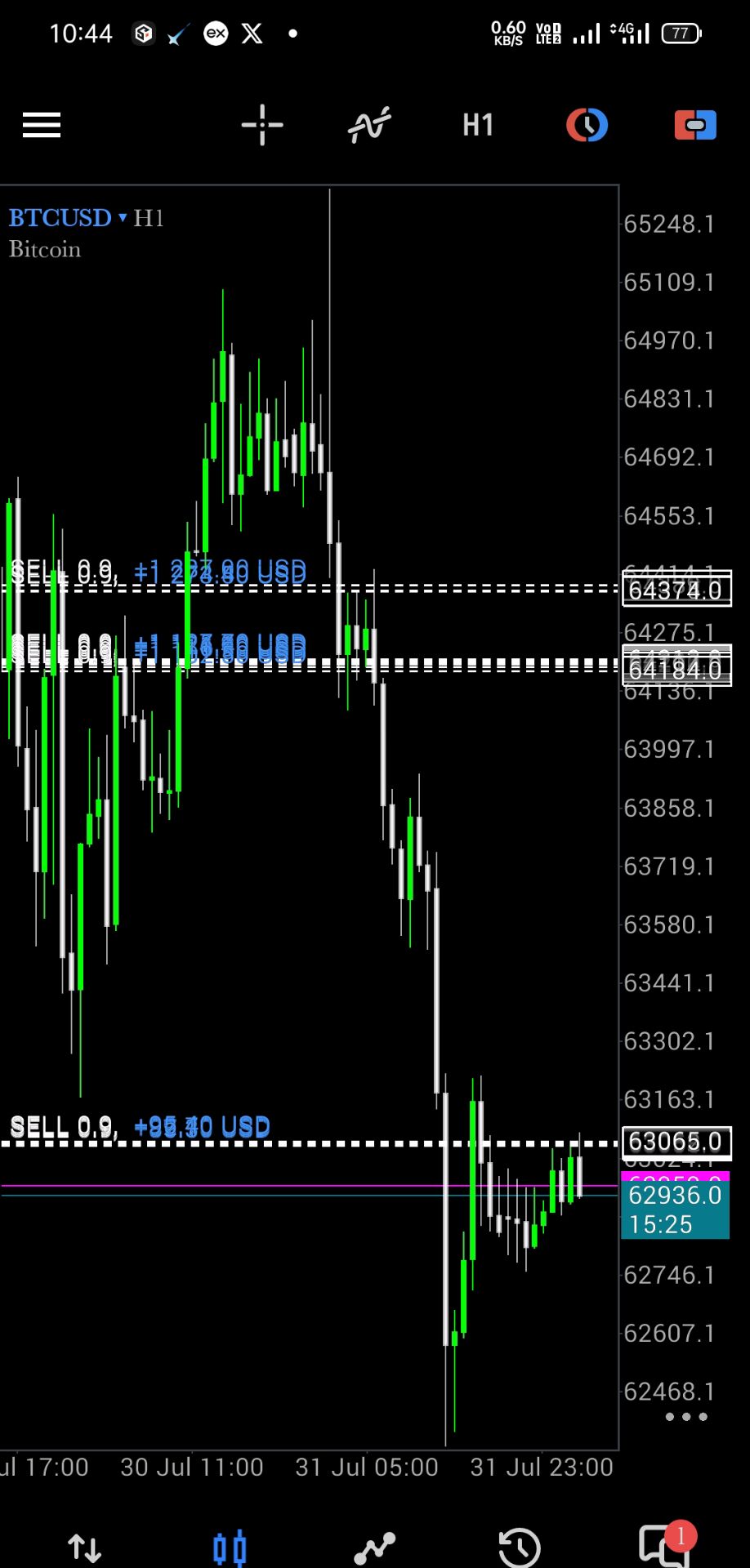Image resolution: width=750 pixels, height=1568 pixels.
Task: Tap the three-dot chart options
Action: click(x=686, y=1416)
